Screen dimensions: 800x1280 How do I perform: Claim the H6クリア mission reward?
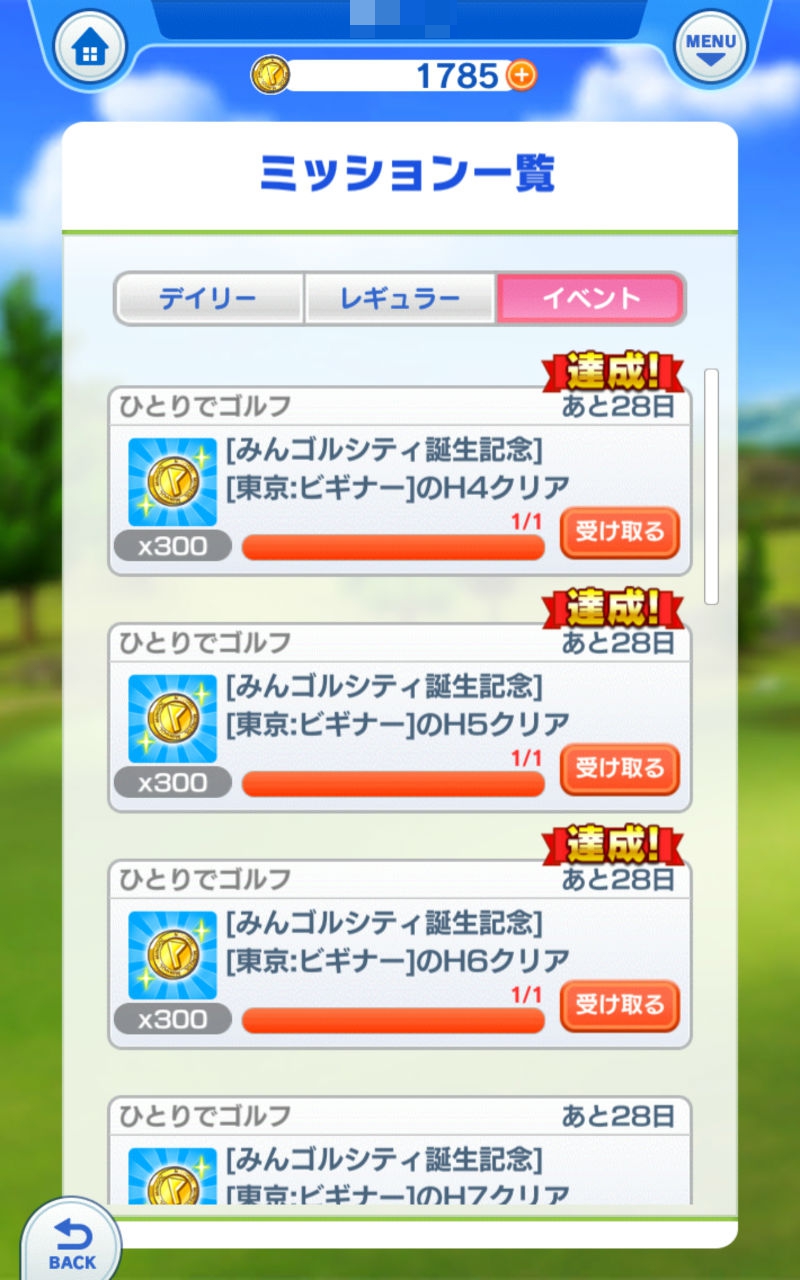tap(619, 1006)
